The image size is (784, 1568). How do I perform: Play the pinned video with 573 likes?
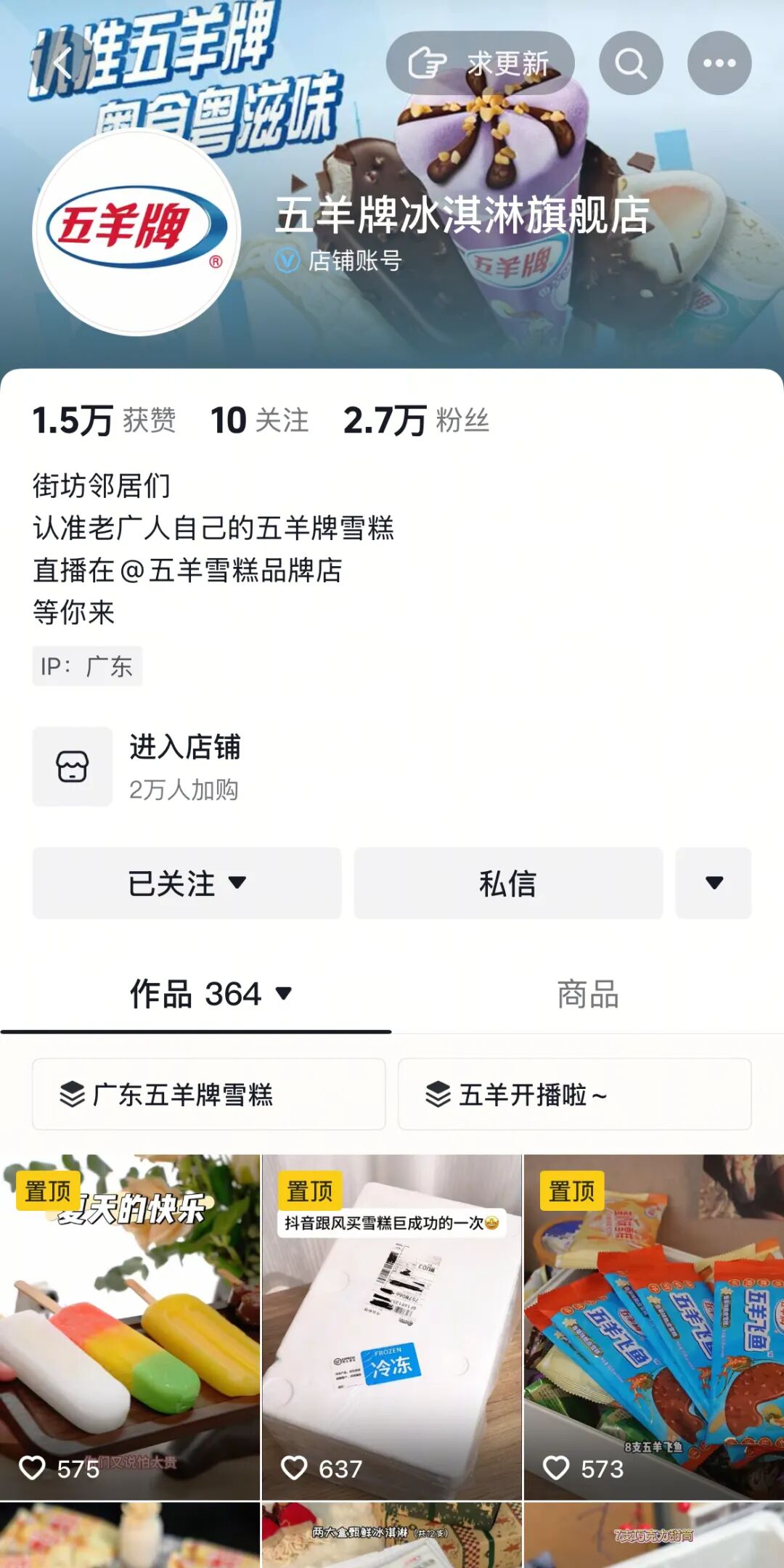click(654, 1327)
